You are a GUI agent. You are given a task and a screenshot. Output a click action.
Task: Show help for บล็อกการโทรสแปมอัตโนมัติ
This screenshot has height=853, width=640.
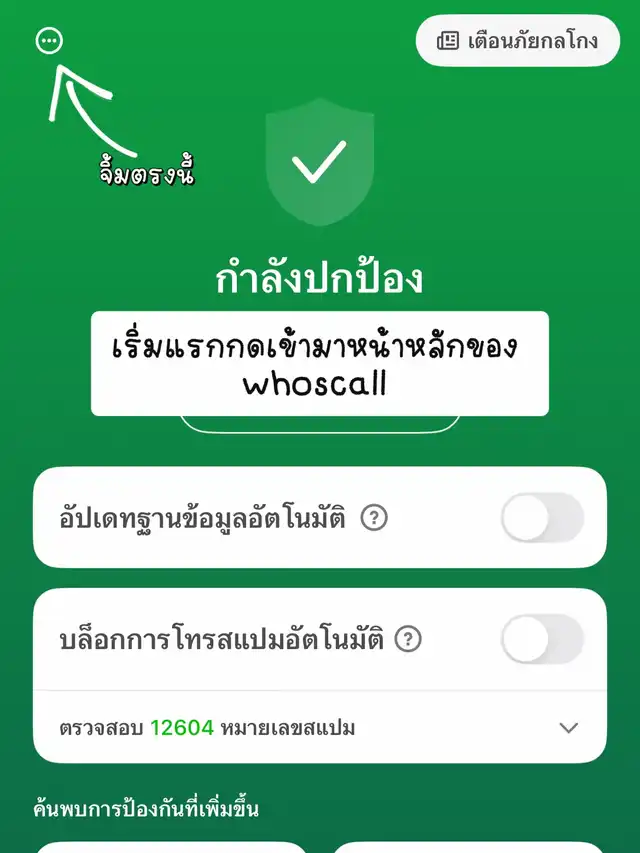click(x=408, y=639)
